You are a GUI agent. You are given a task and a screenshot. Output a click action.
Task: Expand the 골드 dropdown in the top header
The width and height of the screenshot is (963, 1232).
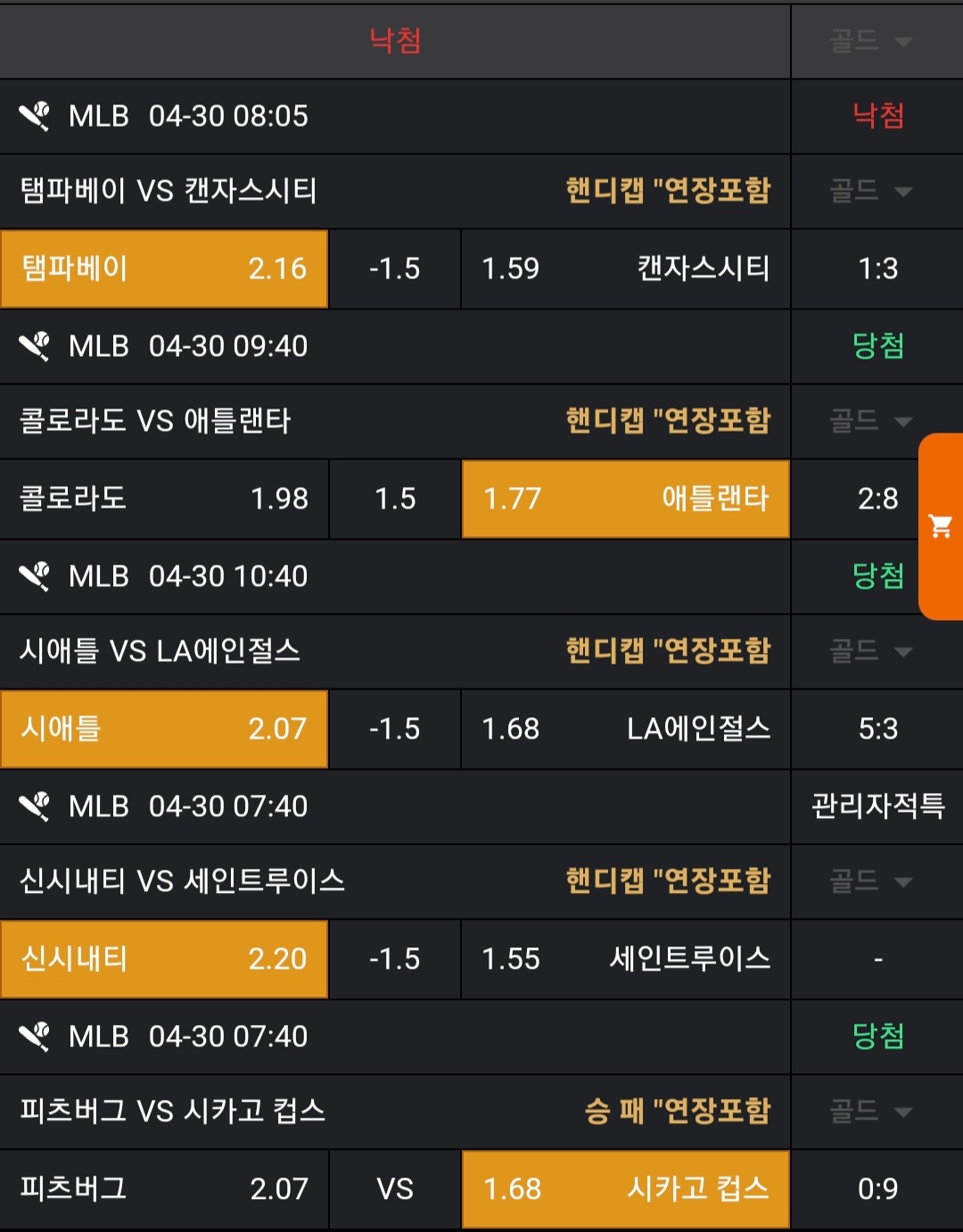871,41
